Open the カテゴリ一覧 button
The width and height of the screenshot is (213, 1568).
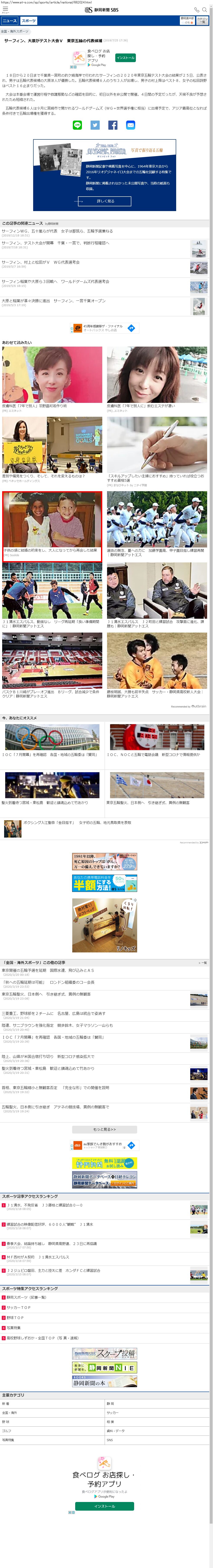coord(202,20)
